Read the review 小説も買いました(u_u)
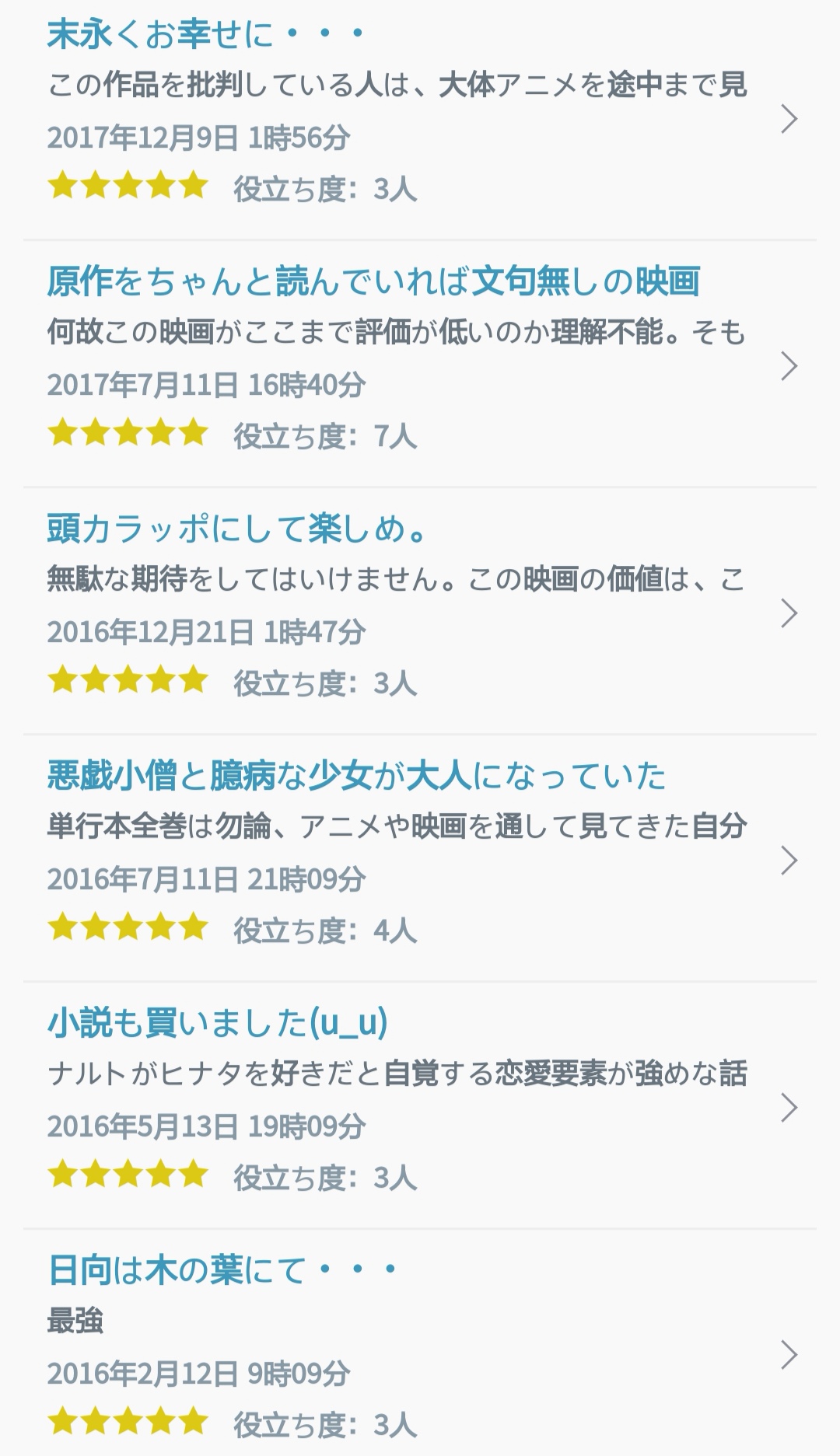This screenshot has height=1456, width=840. 217,1023
